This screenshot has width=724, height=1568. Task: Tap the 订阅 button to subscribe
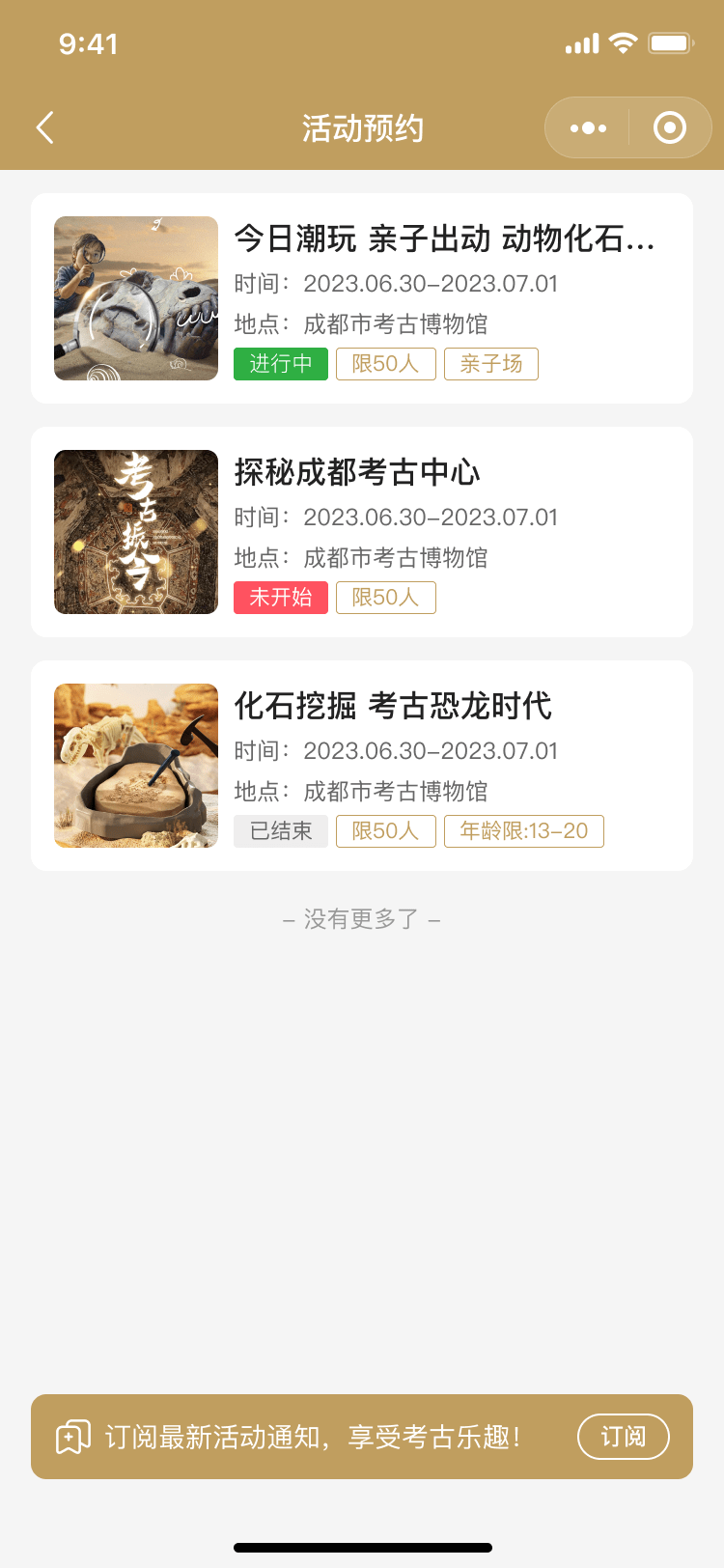[x=623, y=1437]
